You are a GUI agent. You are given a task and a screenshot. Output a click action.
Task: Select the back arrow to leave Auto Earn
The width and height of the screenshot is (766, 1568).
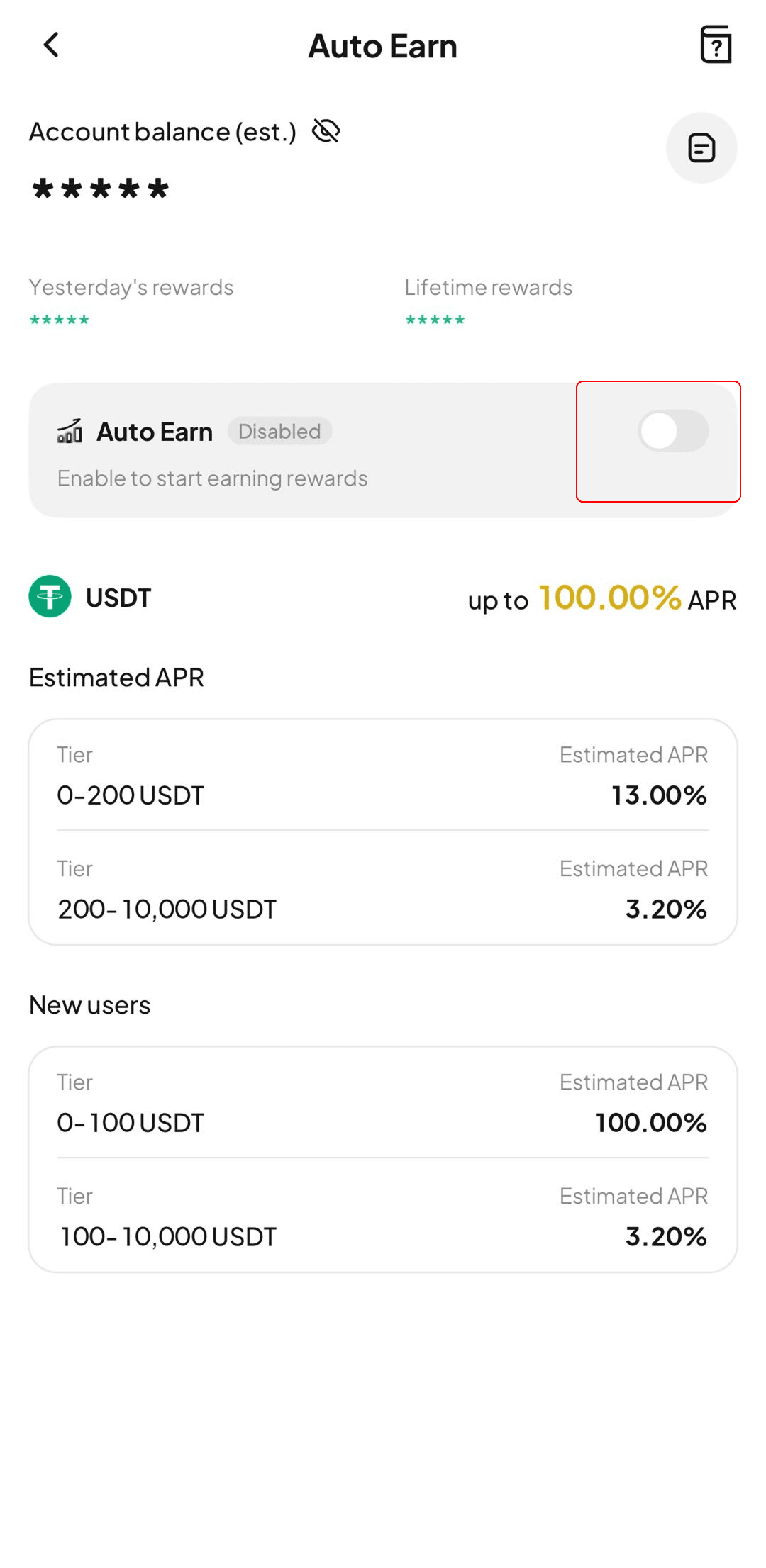[50, 44]
